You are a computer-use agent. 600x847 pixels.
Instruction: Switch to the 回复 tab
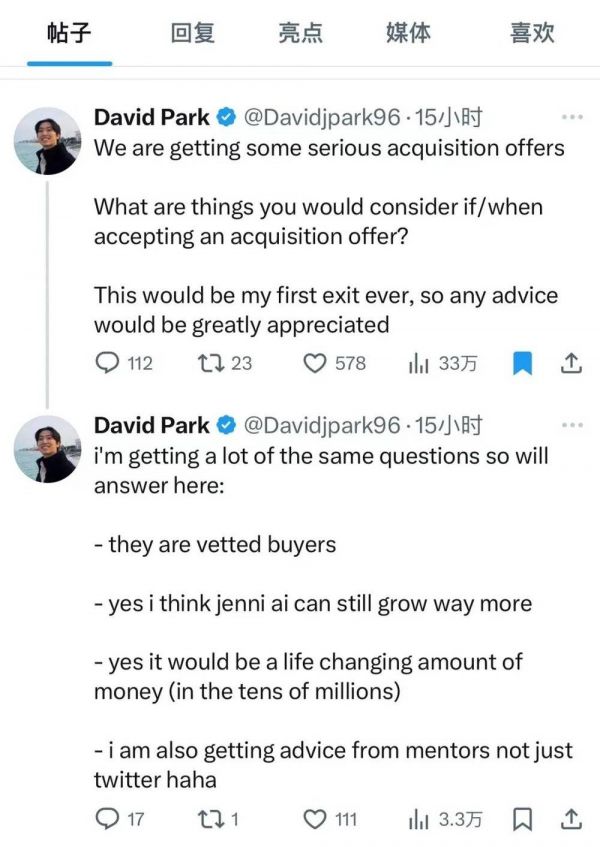(193, 33)
